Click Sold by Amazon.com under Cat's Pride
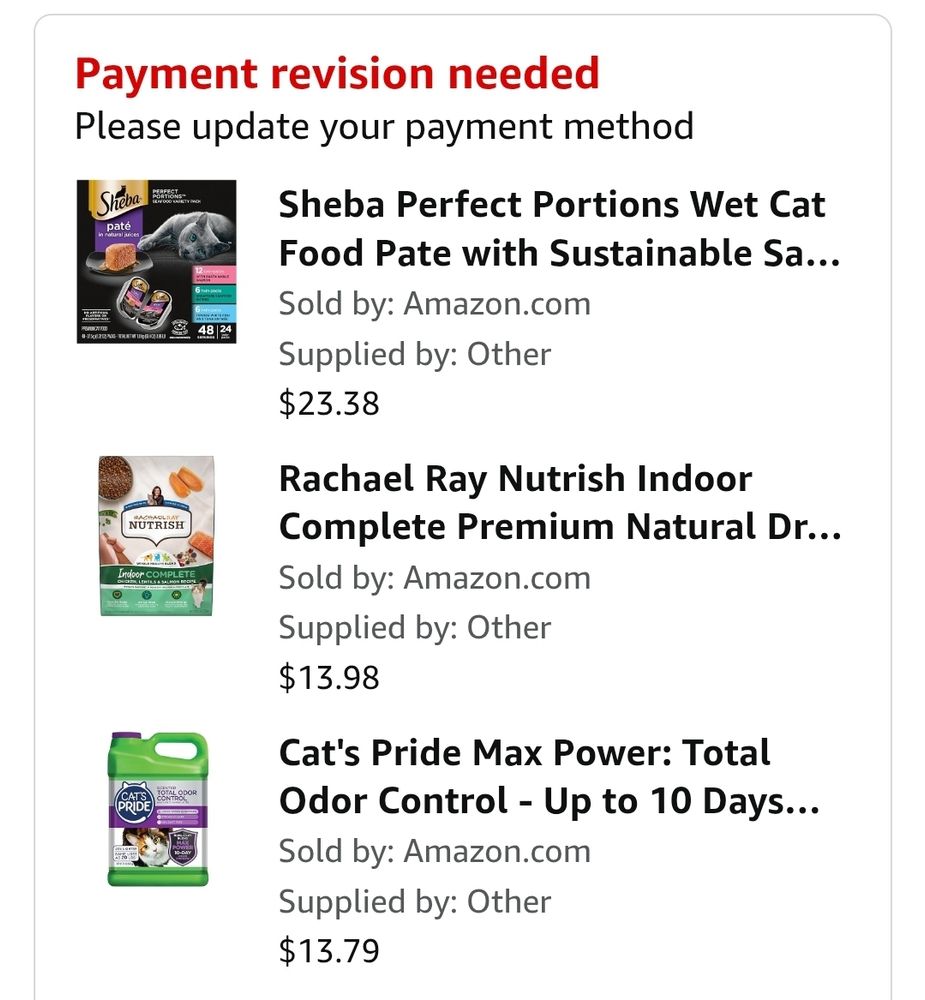 pos(434,851)
